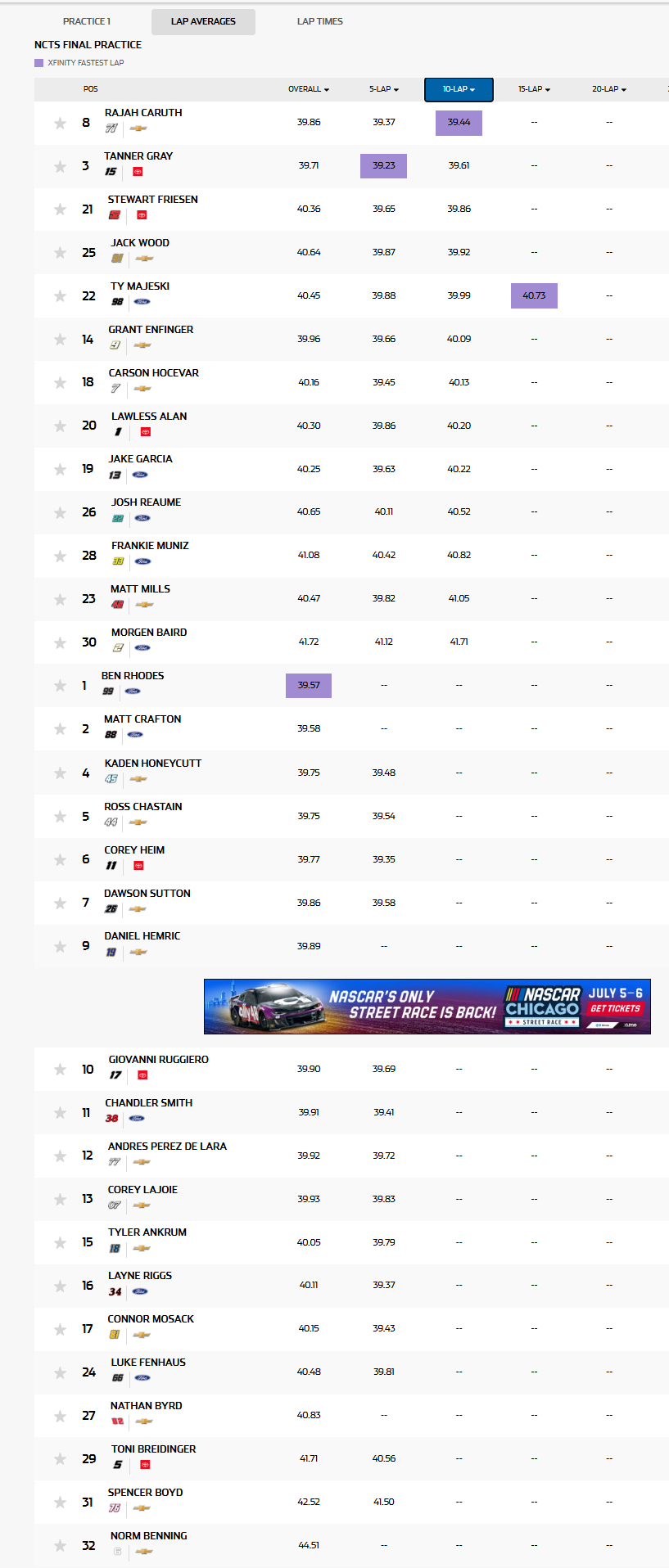Screen dimensions: 669x1568
Task: Sort by the 5-Lap column
Action: click(384, 89)
